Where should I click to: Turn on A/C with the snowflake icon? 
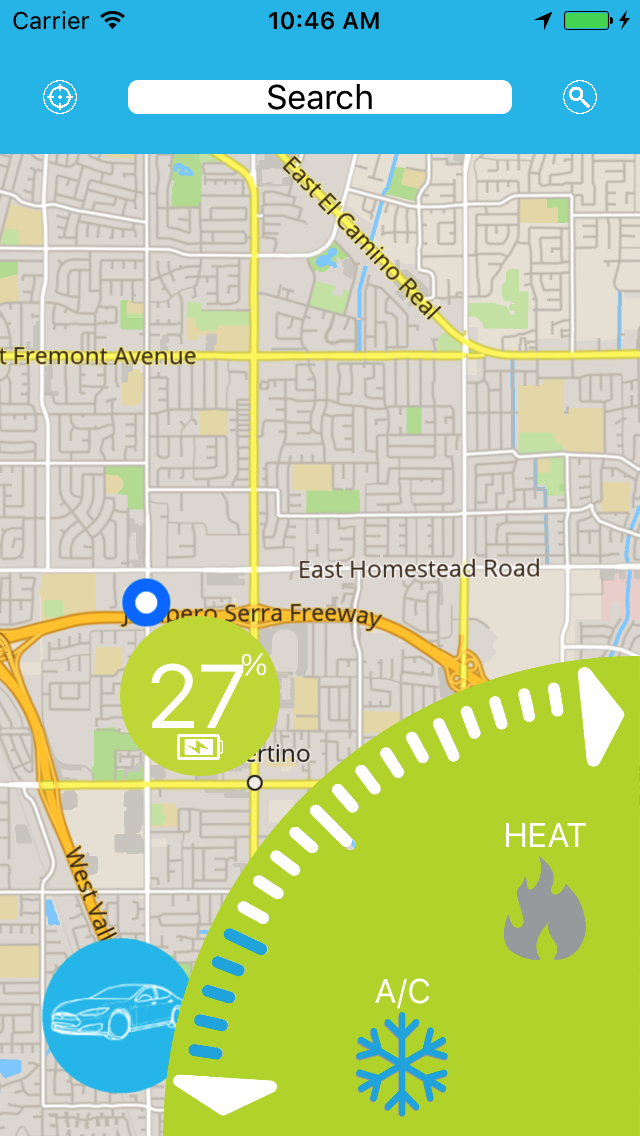pyautogui.click(x=402, y=1062)
